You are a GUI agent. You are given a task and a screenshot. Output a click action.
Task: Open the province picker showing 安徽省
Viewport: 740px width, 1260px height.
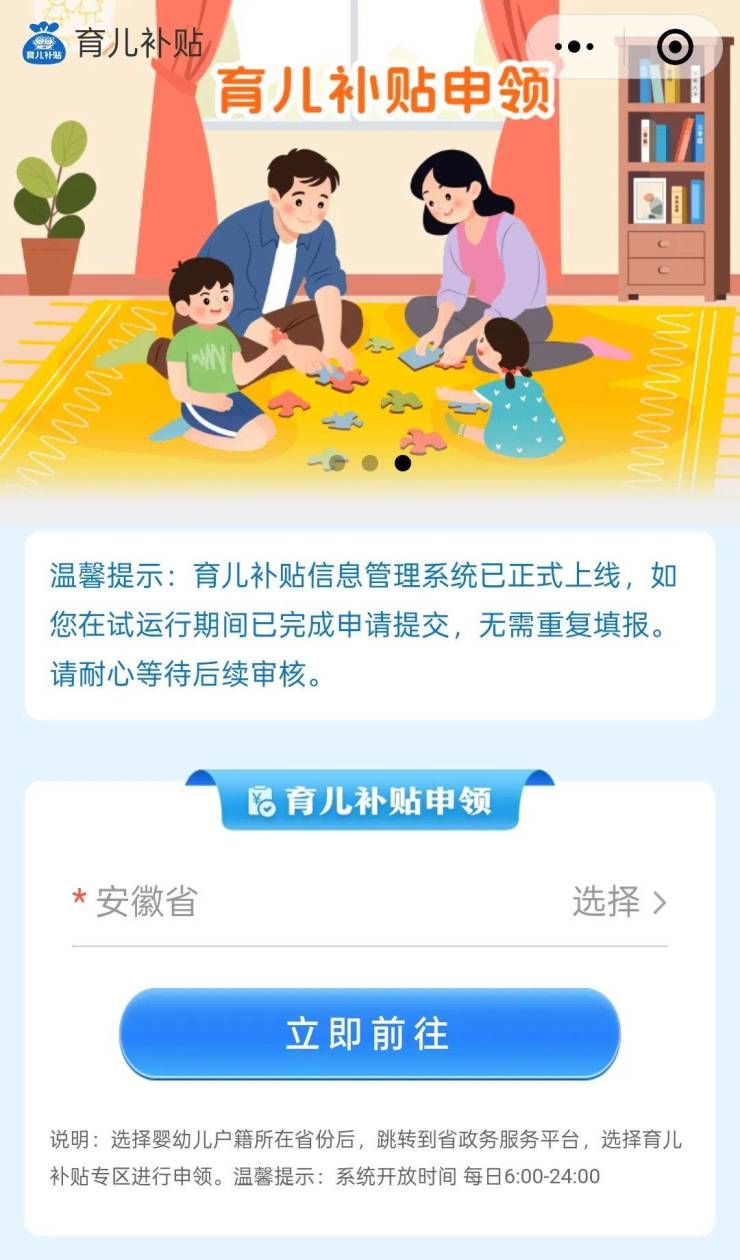tap(618, 902)
